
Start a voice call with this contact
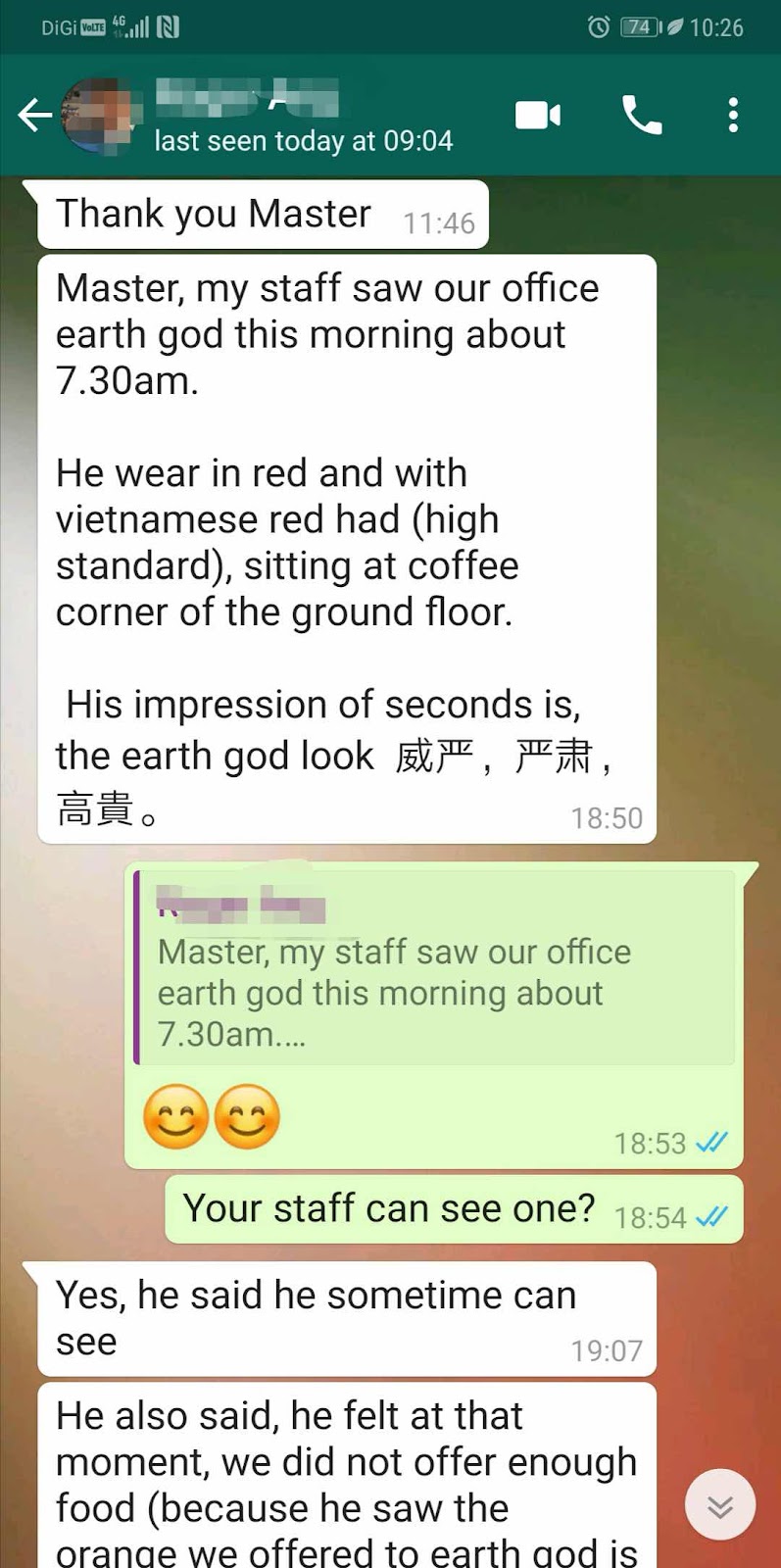point(642,116)
